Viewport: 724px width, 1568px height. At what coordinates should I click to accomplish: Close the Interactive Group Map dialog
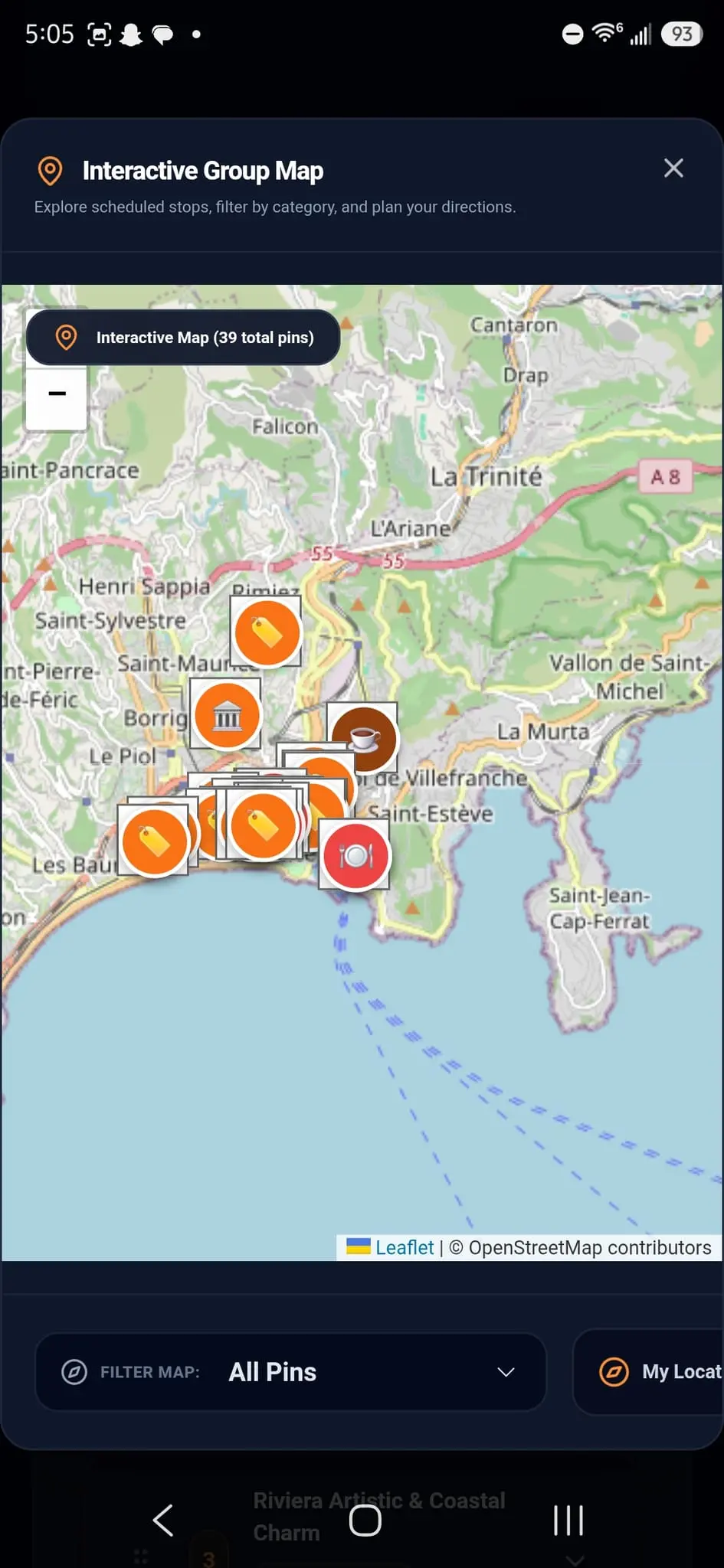(673, 168)
